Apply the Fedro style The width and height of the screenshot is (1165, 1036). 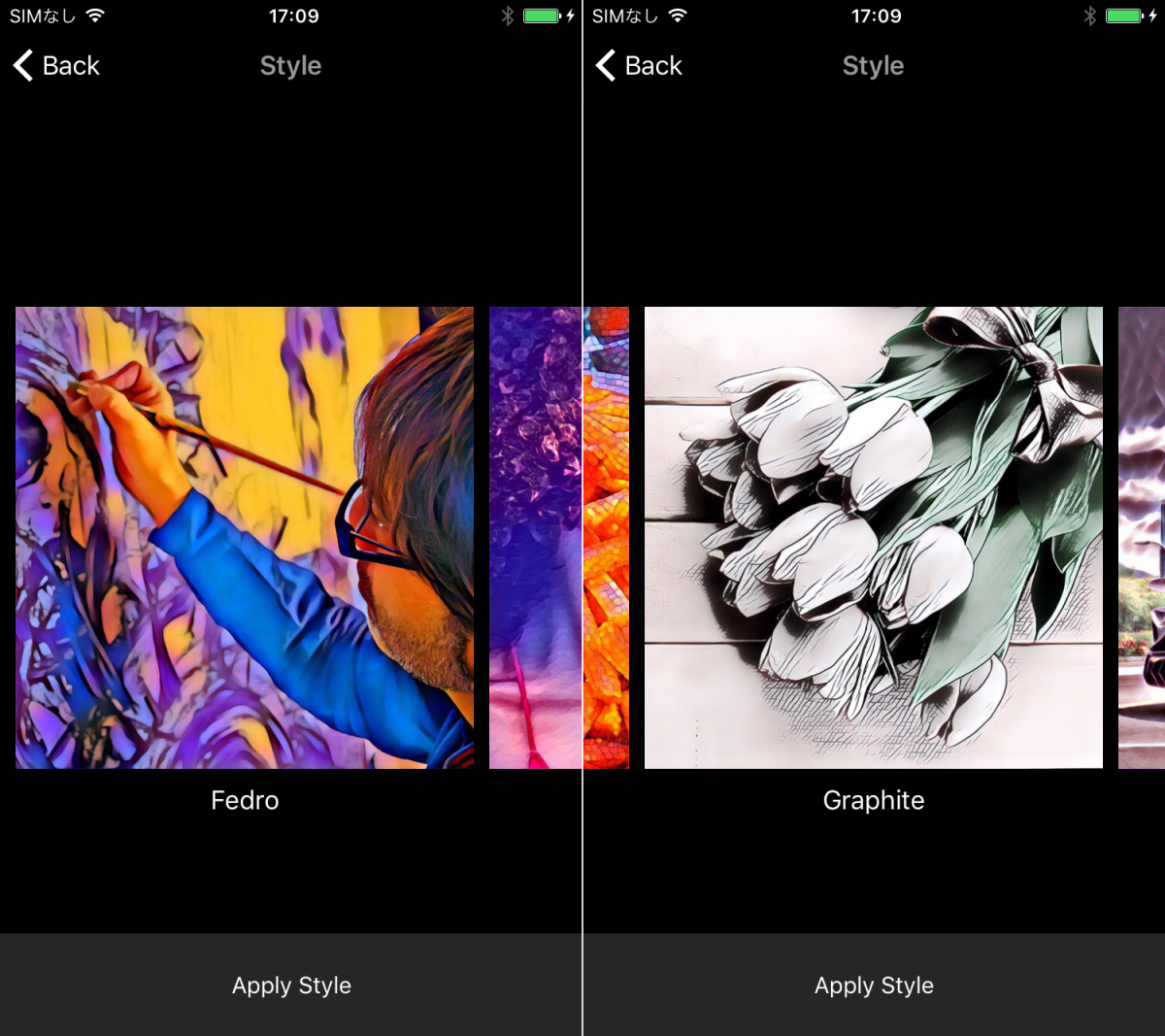click(x=291, y=985)
